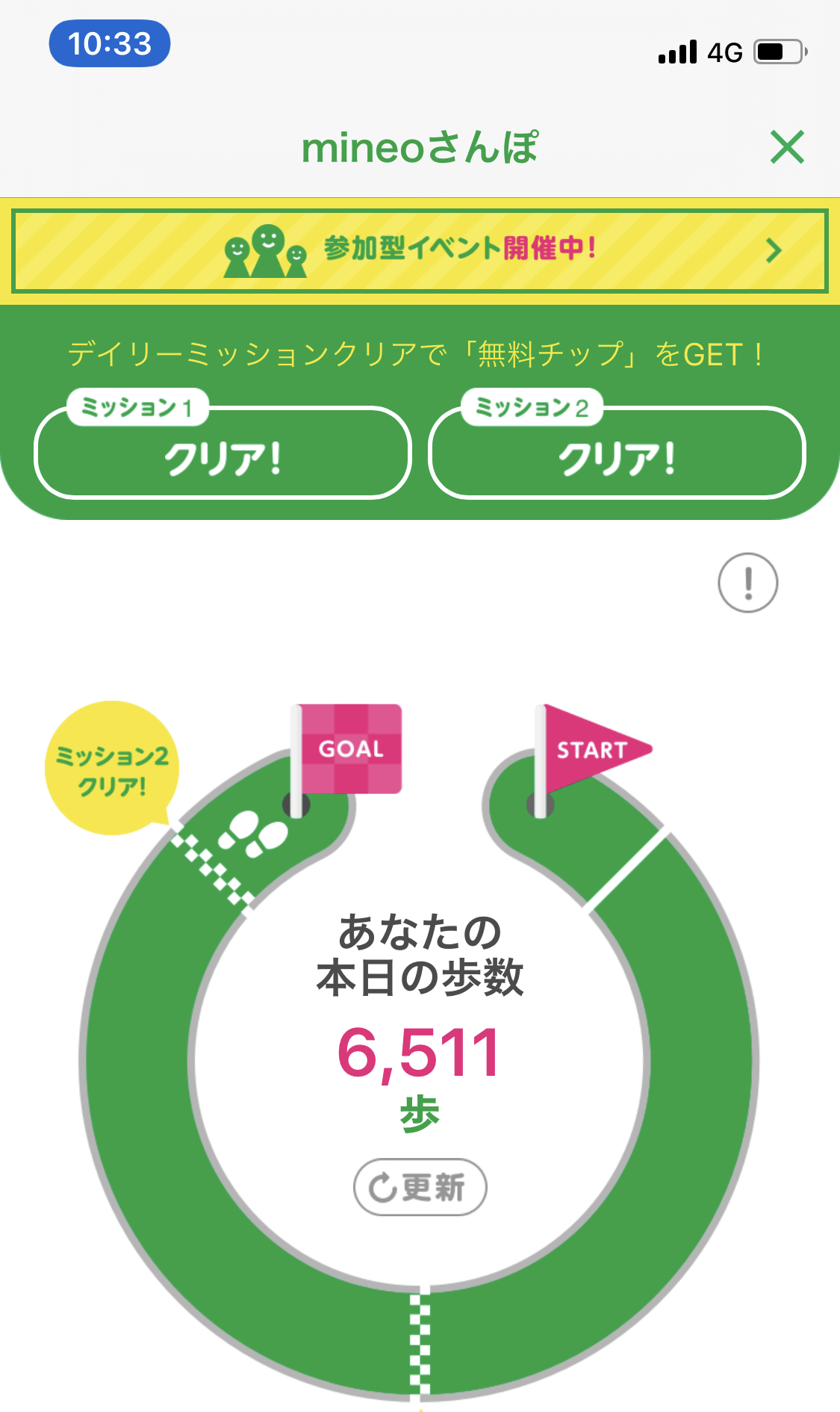The image size is (840, 1412).
Task: Refresh step count with 更新 button
Action: point(420,1186)
